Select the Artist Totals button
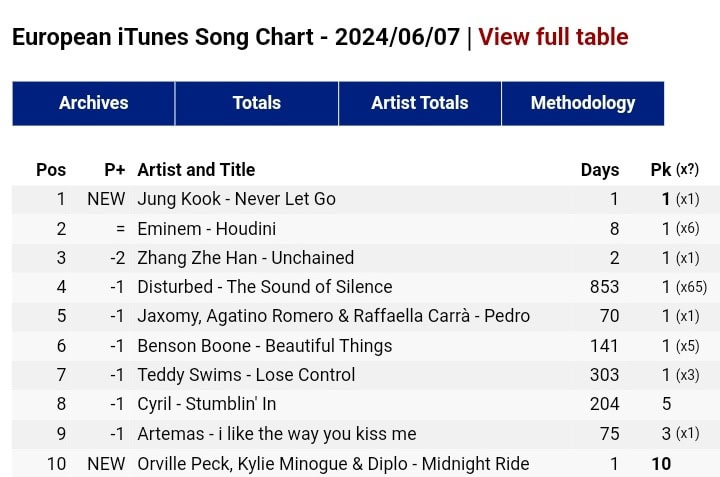 tap(419, 103)
